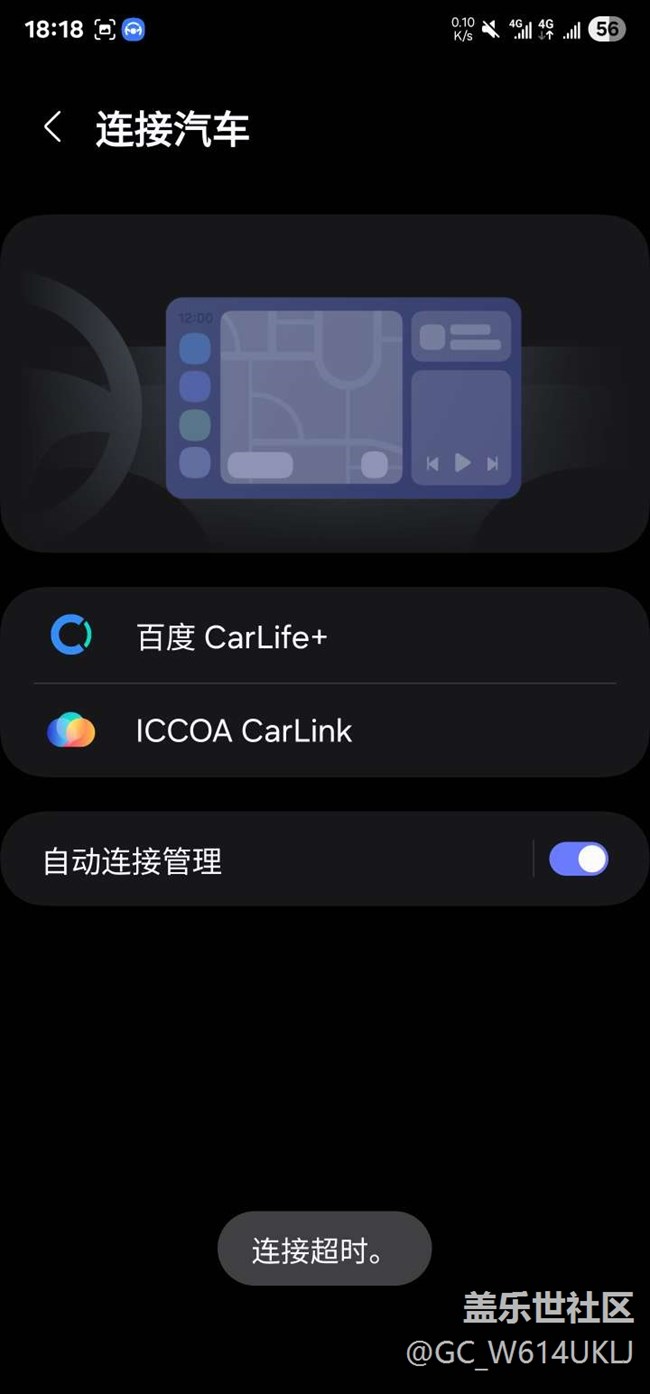Open 自动连接管理 settings

pyautogui.click(x=133, y=860)
